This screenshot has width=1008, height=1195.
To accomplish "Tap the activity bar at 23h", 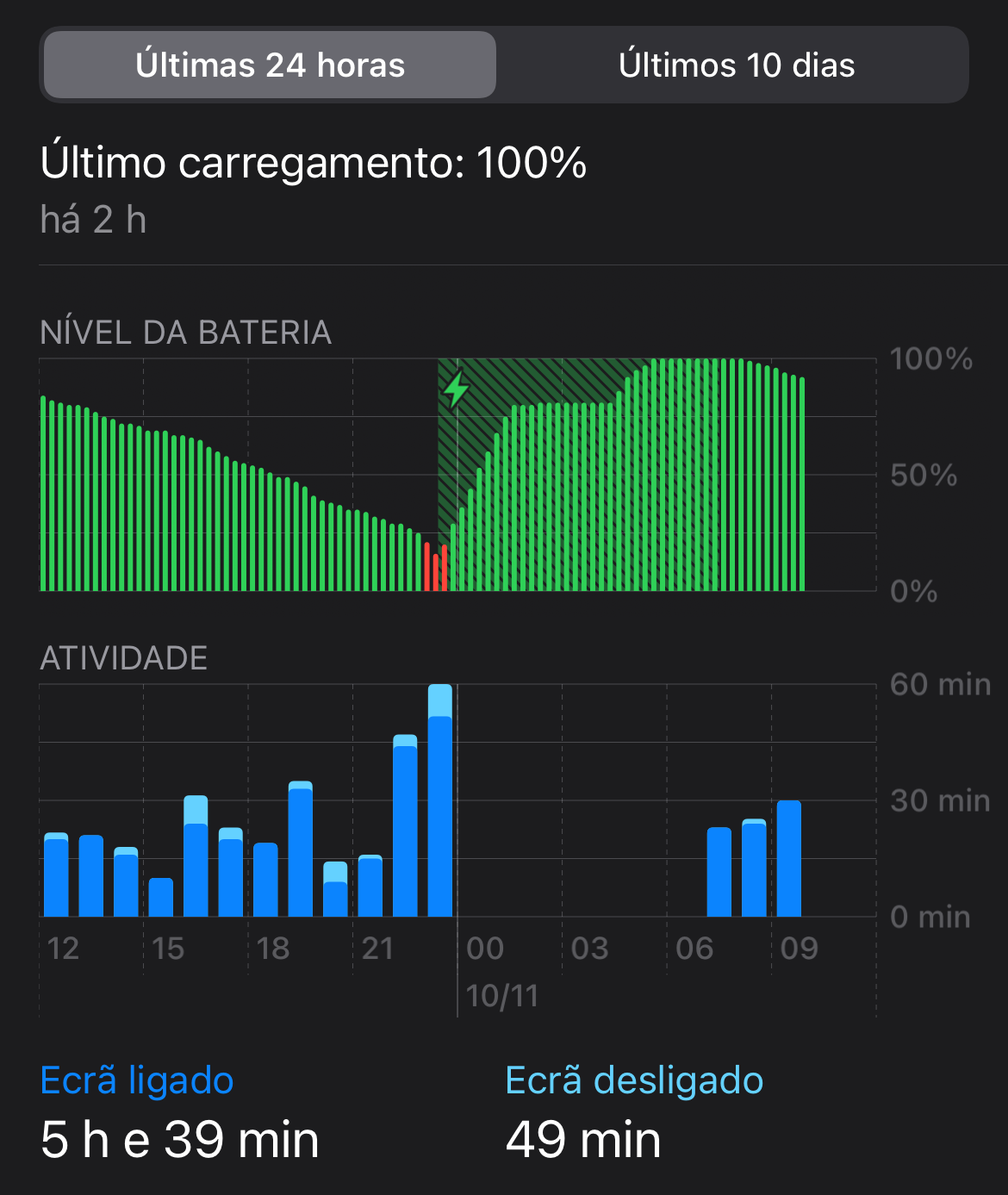I will click(x=440, y=801).
